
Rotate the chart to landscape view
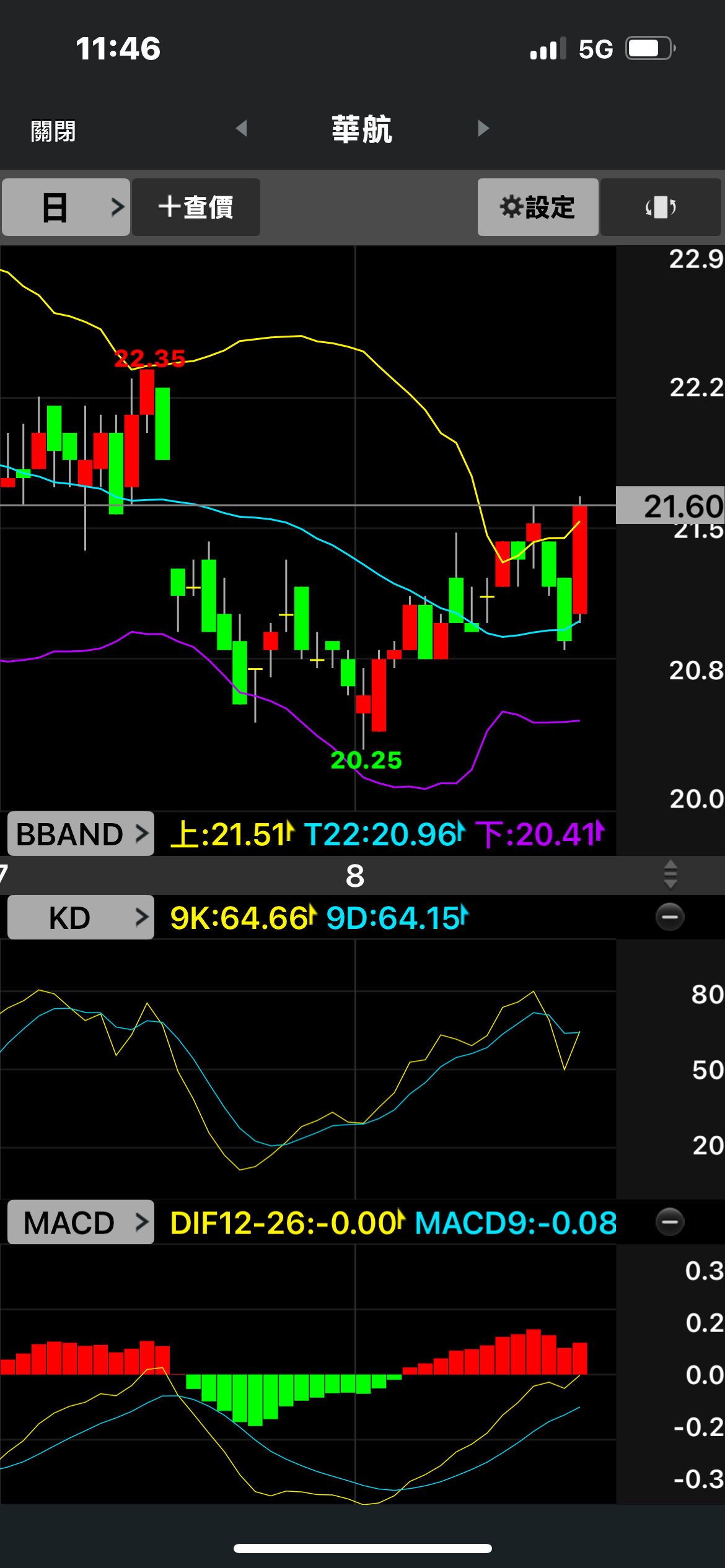661,207
